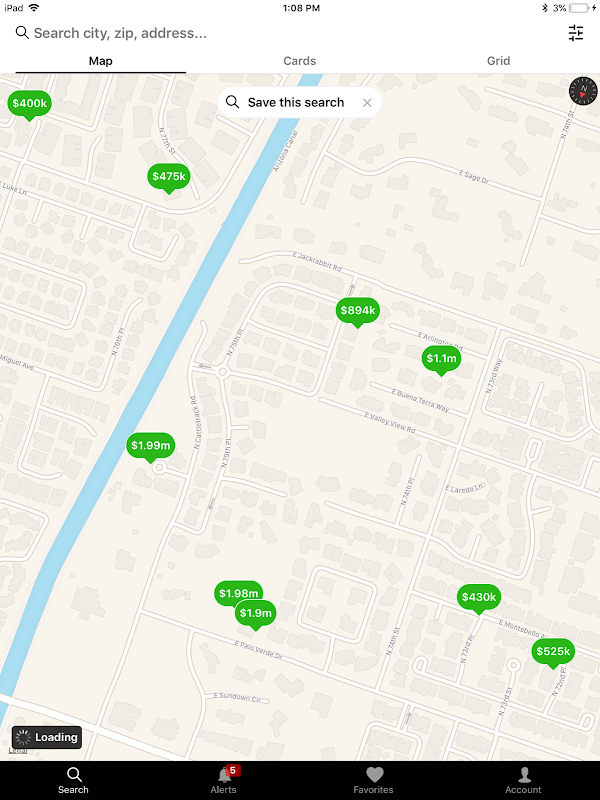Select the $1.1m listing marker
Screen dimensions: 600x800
[441, 360]
